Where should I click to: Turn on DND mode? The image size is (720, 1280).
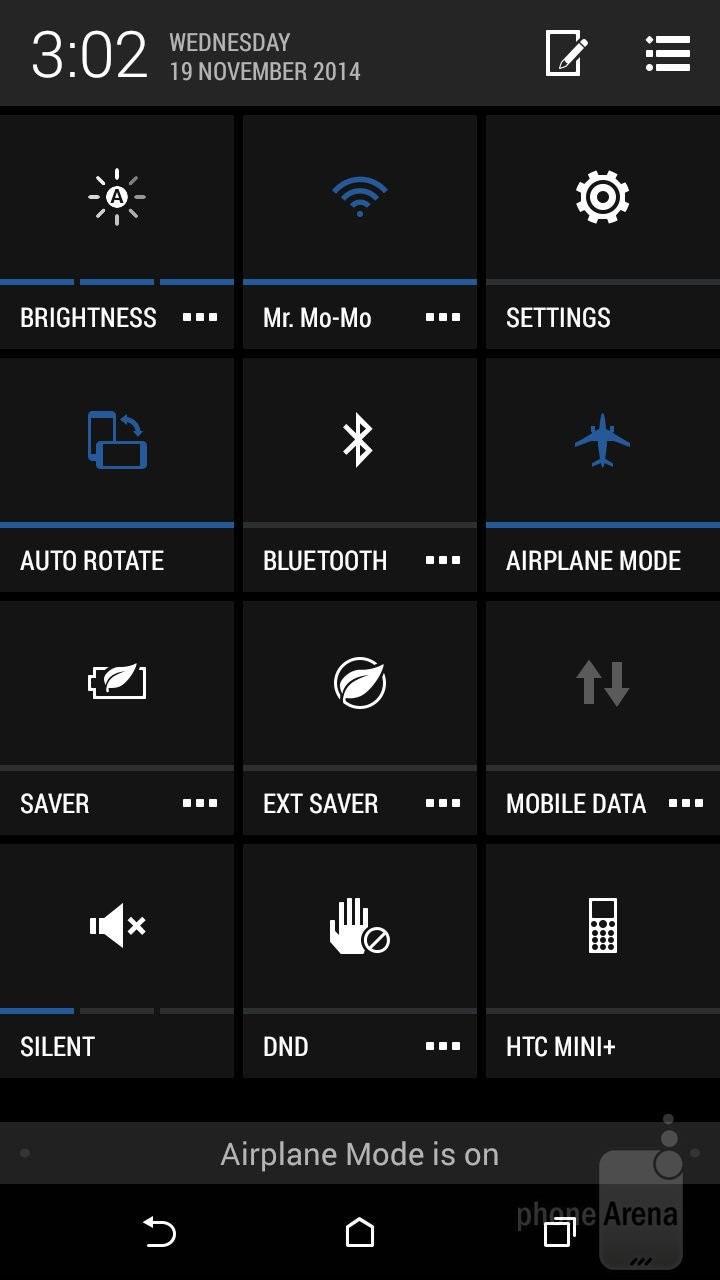(359, 926)
